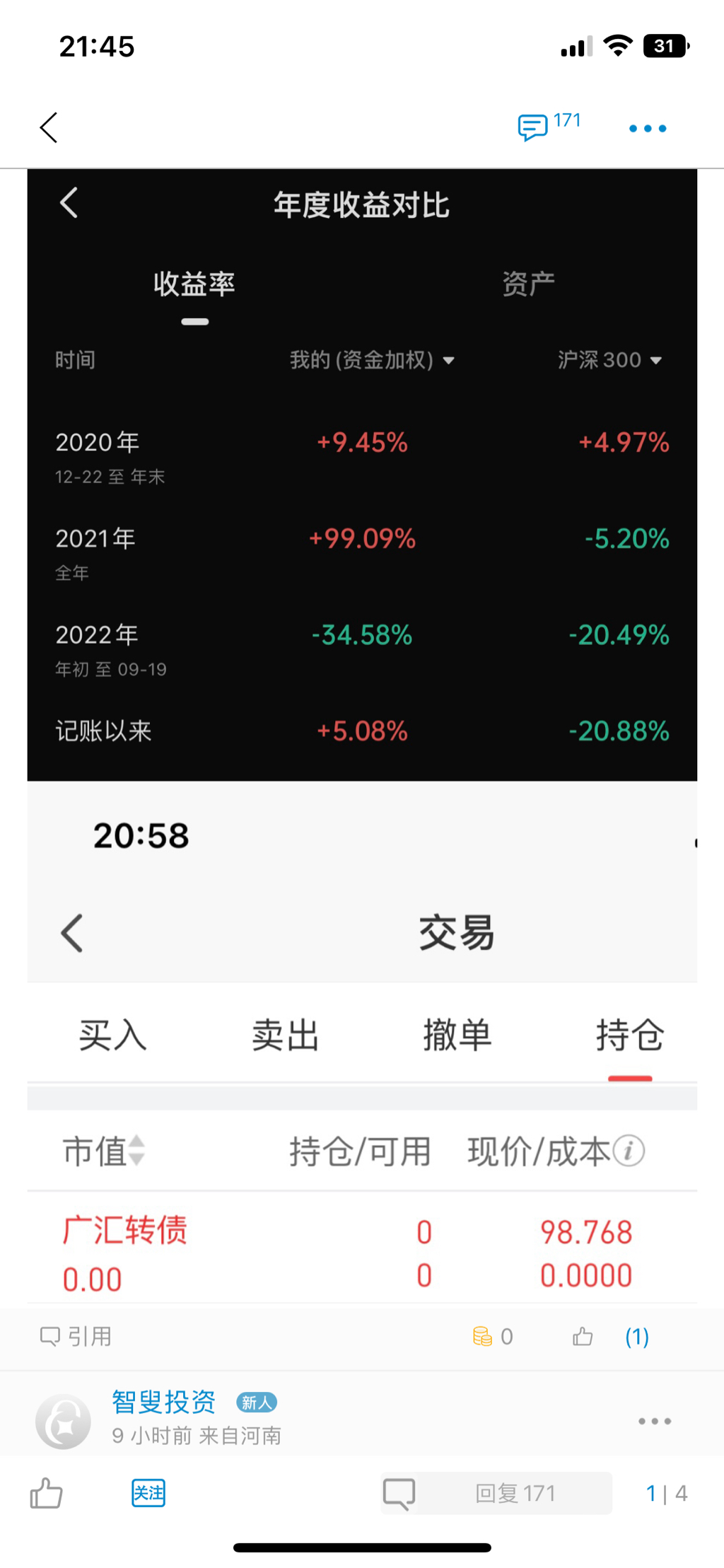Tap the thumbs-up in the bottom bar
The image size is (724, 1568).
pyautogui.click(x=47, y=1494)
